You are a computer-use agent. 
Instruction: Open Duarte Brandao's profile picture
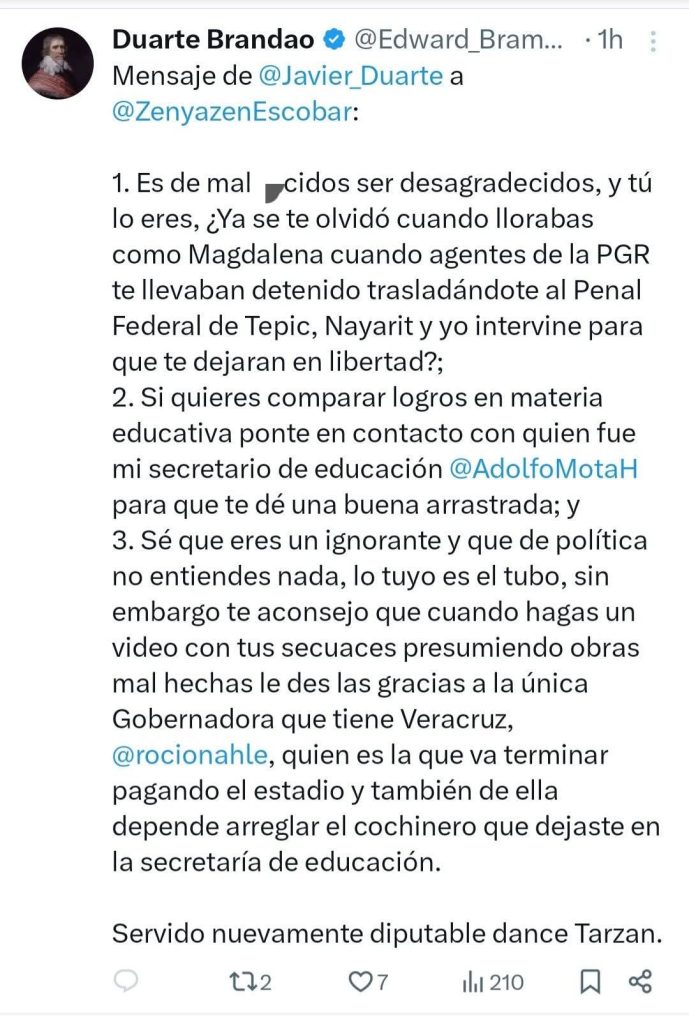[58, 63]
